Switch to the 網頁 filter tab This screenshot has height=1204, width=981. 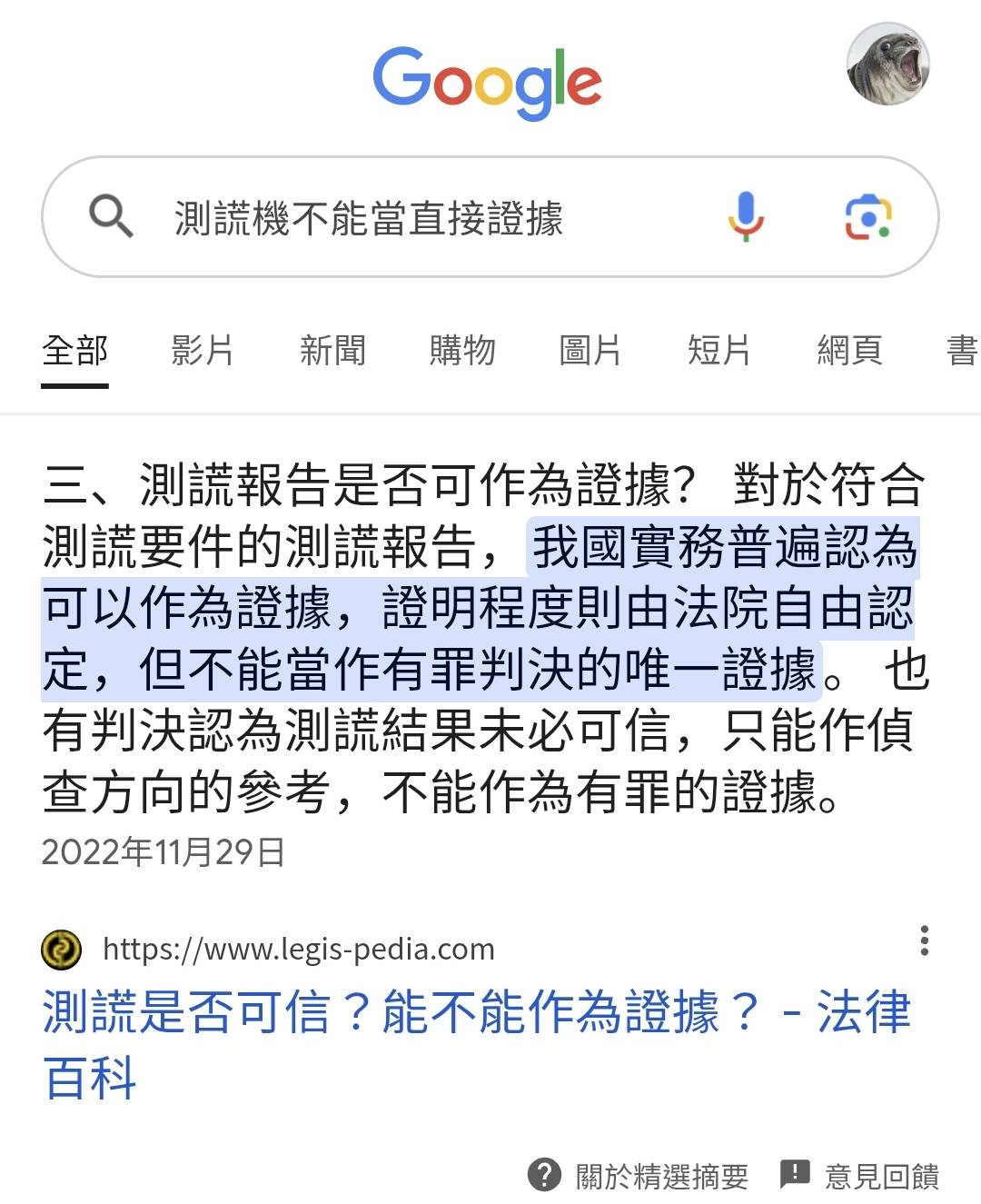pyautogui.click(x=848, y=350)
